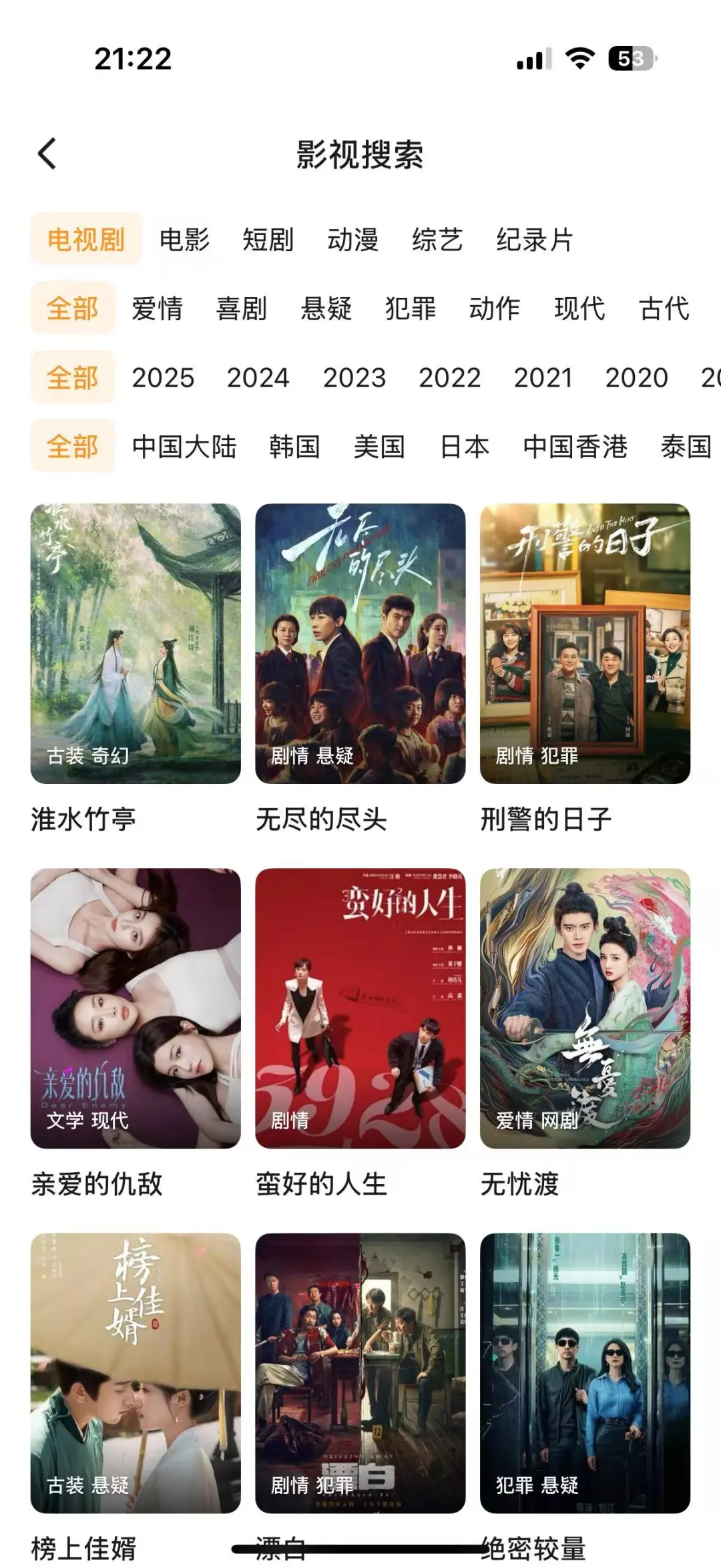
Task: Apply the 悬疑 genre filter
Action: click(x=326, y=309)
